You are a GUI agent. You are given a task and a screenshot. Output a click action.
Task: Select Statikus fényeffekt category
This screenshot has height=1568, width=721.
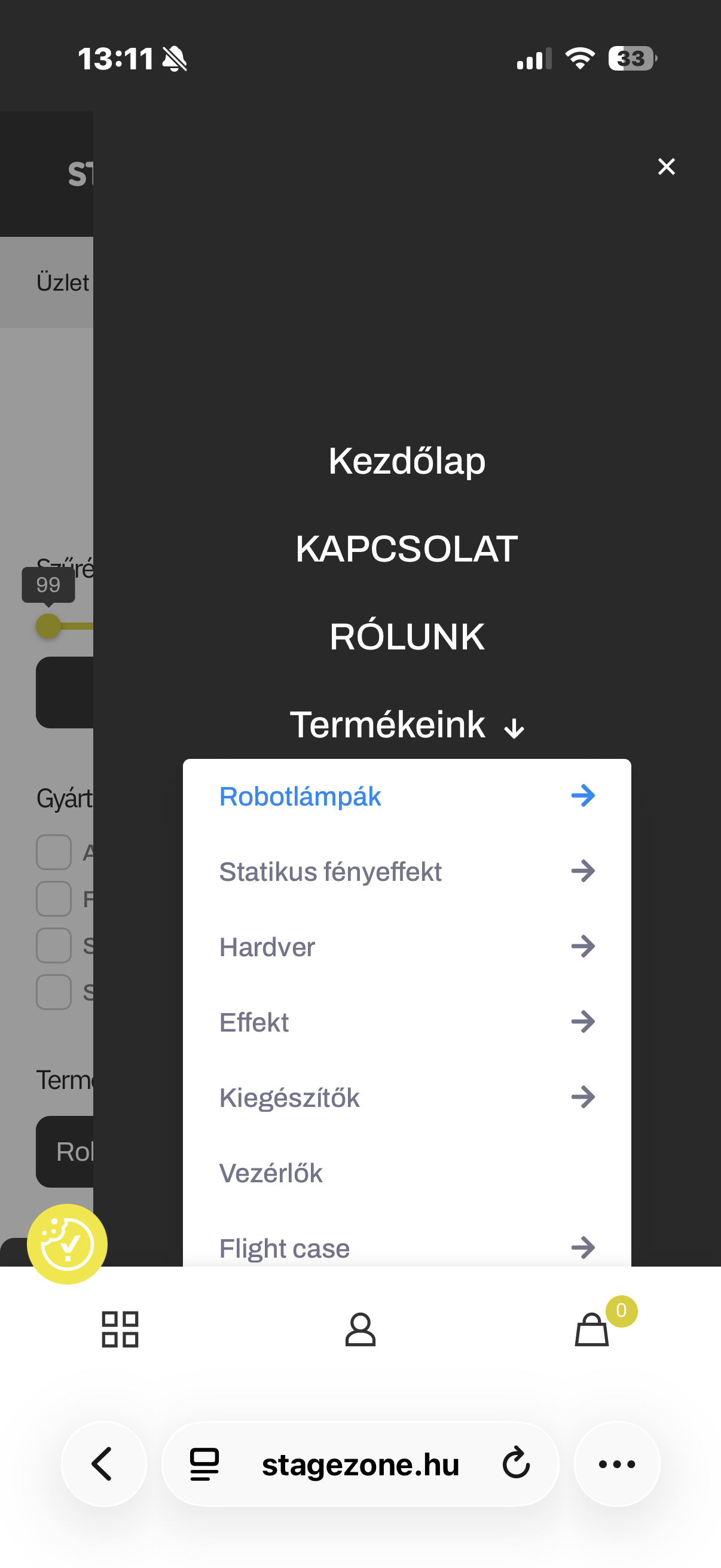pos(331,872)
